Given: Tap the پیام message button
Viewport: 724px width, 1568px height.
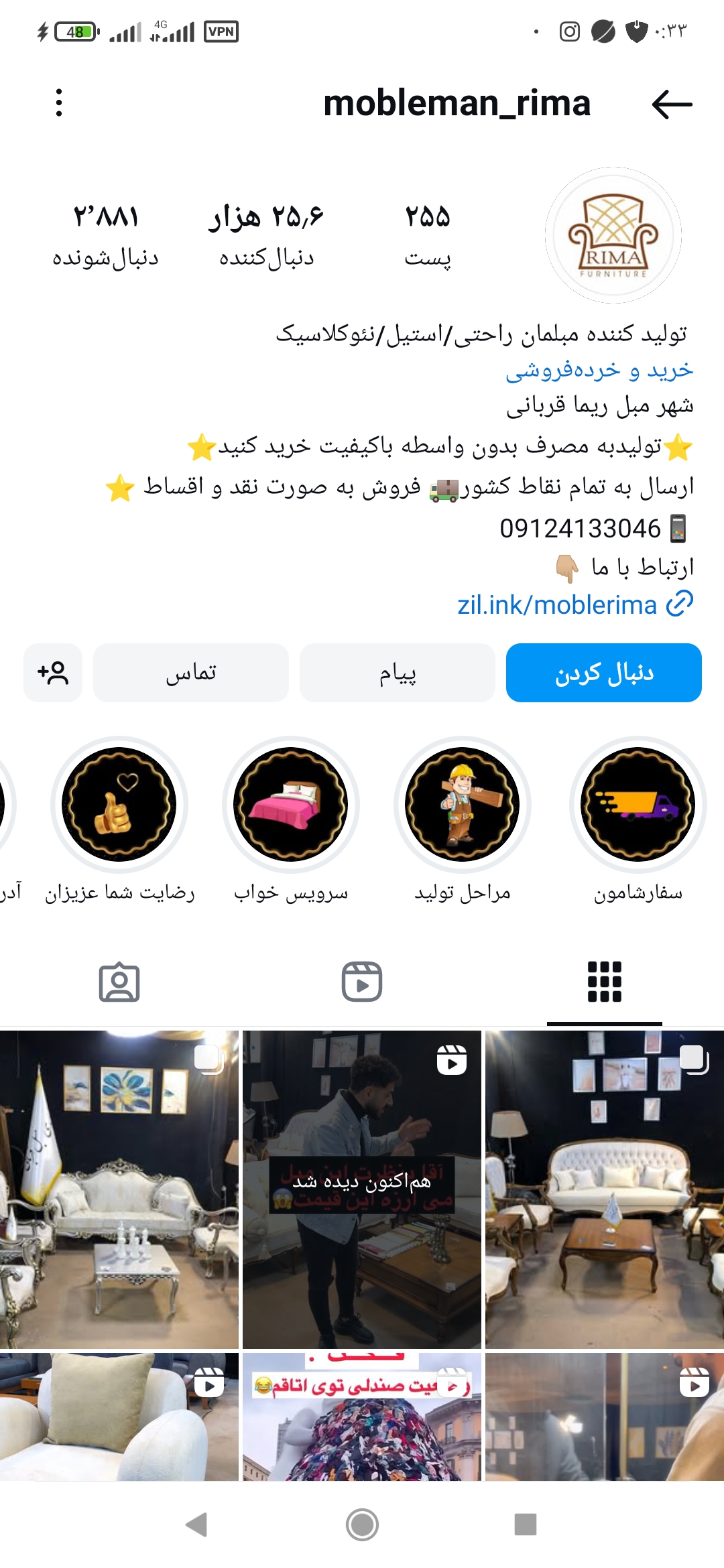Looking at the screenshot, I should [x=398, y=673].
